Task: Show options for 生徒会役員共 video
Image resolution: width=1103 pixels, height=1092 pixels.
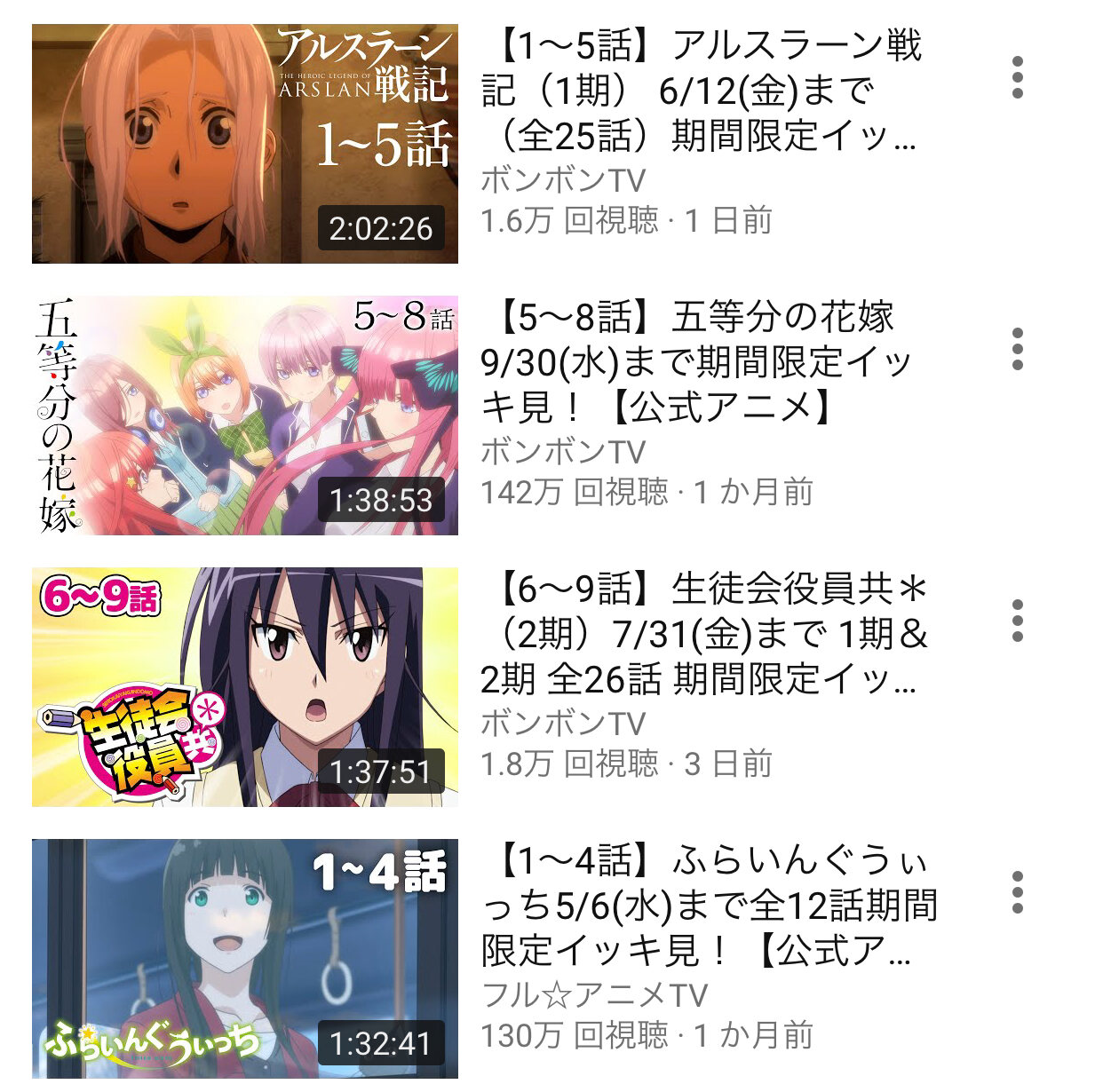Action: [1018, 621]
